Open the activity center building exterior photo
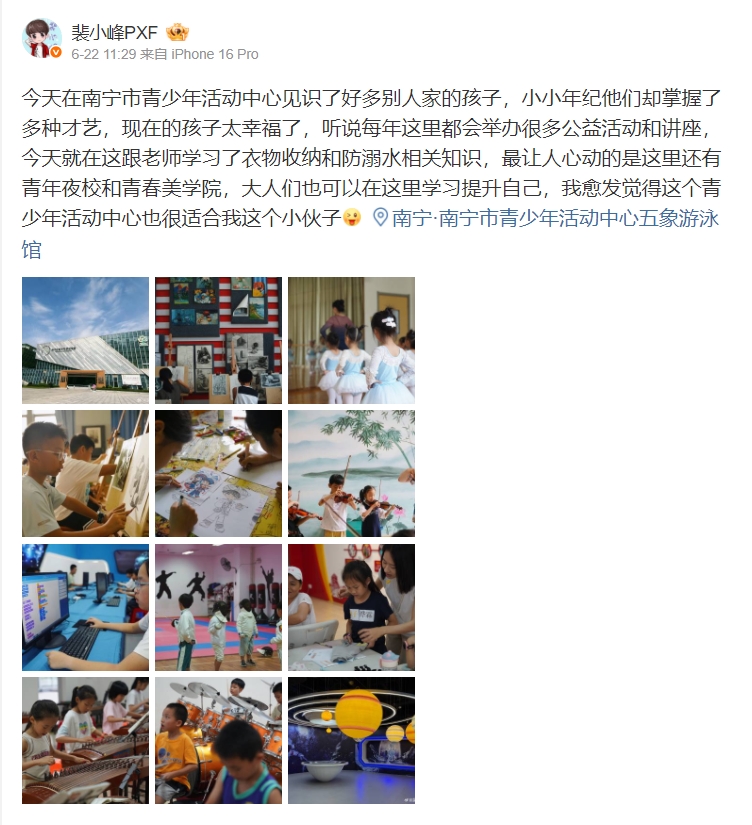 [85, 340]
